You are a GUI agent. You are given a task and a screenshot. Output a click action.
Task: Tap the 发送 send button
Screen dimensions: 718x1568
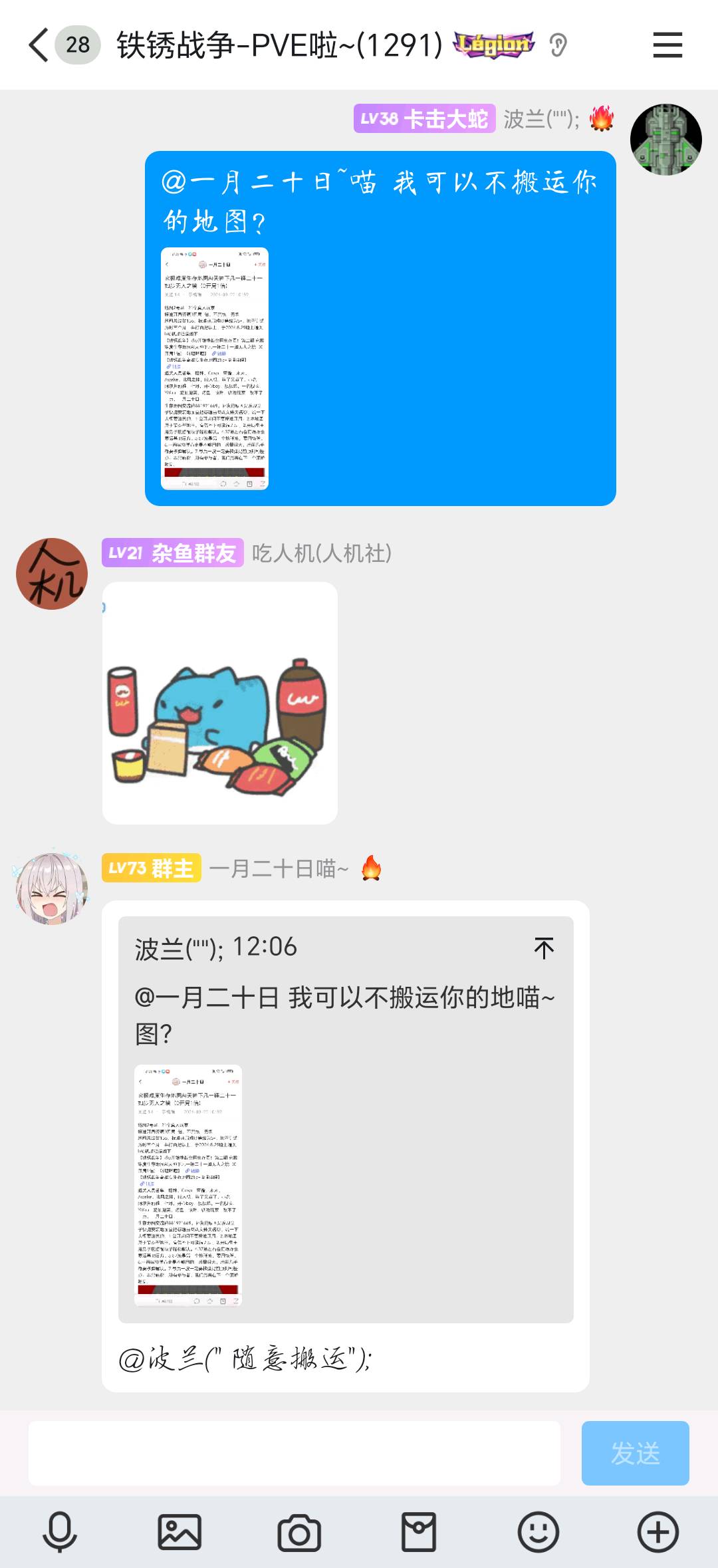pos(635,1453)
